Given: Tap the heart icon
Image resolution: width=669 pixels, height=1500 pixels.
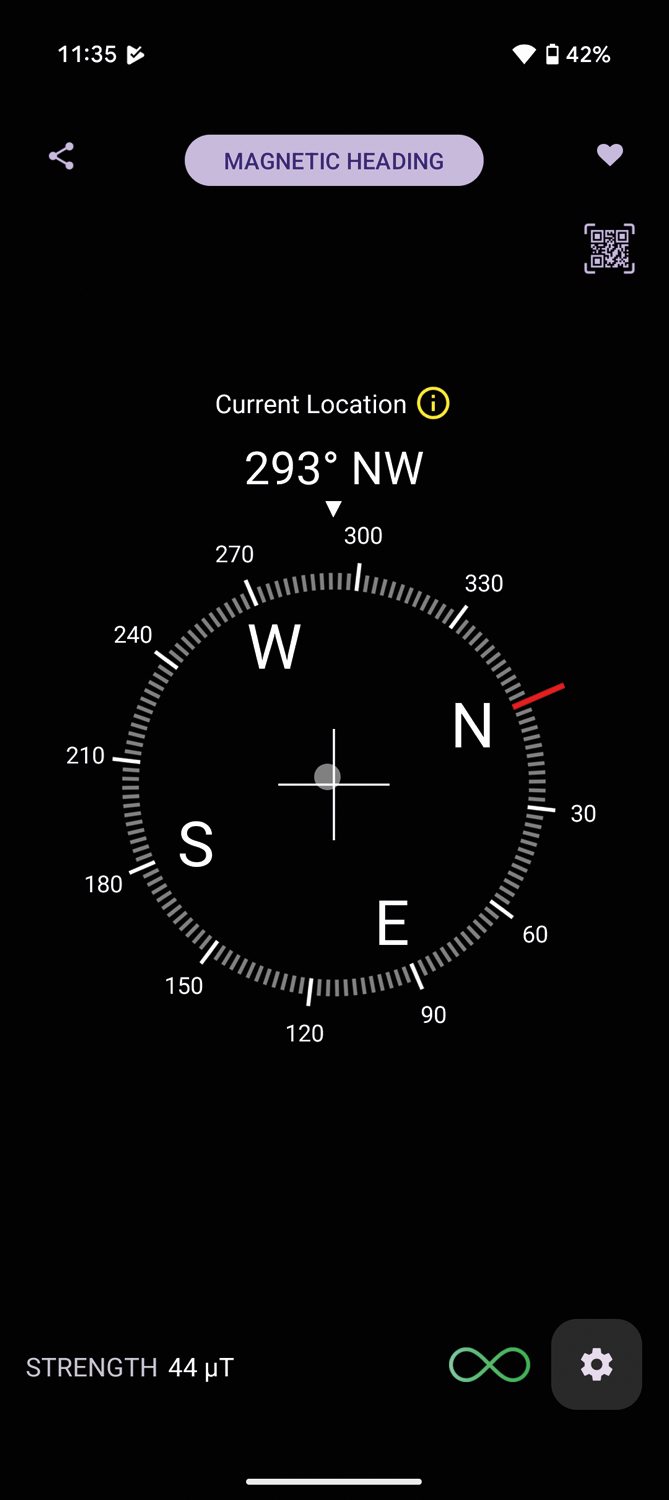Looking at the screenshot, I should (609, 155).
